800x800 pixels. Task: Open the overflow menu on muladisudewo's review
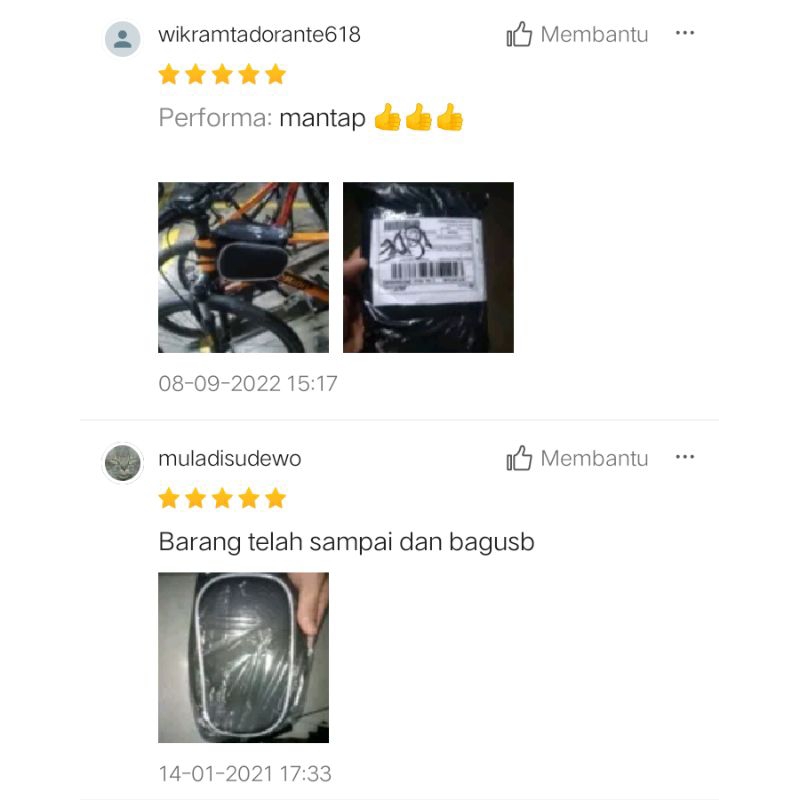[x=684, y=457]
